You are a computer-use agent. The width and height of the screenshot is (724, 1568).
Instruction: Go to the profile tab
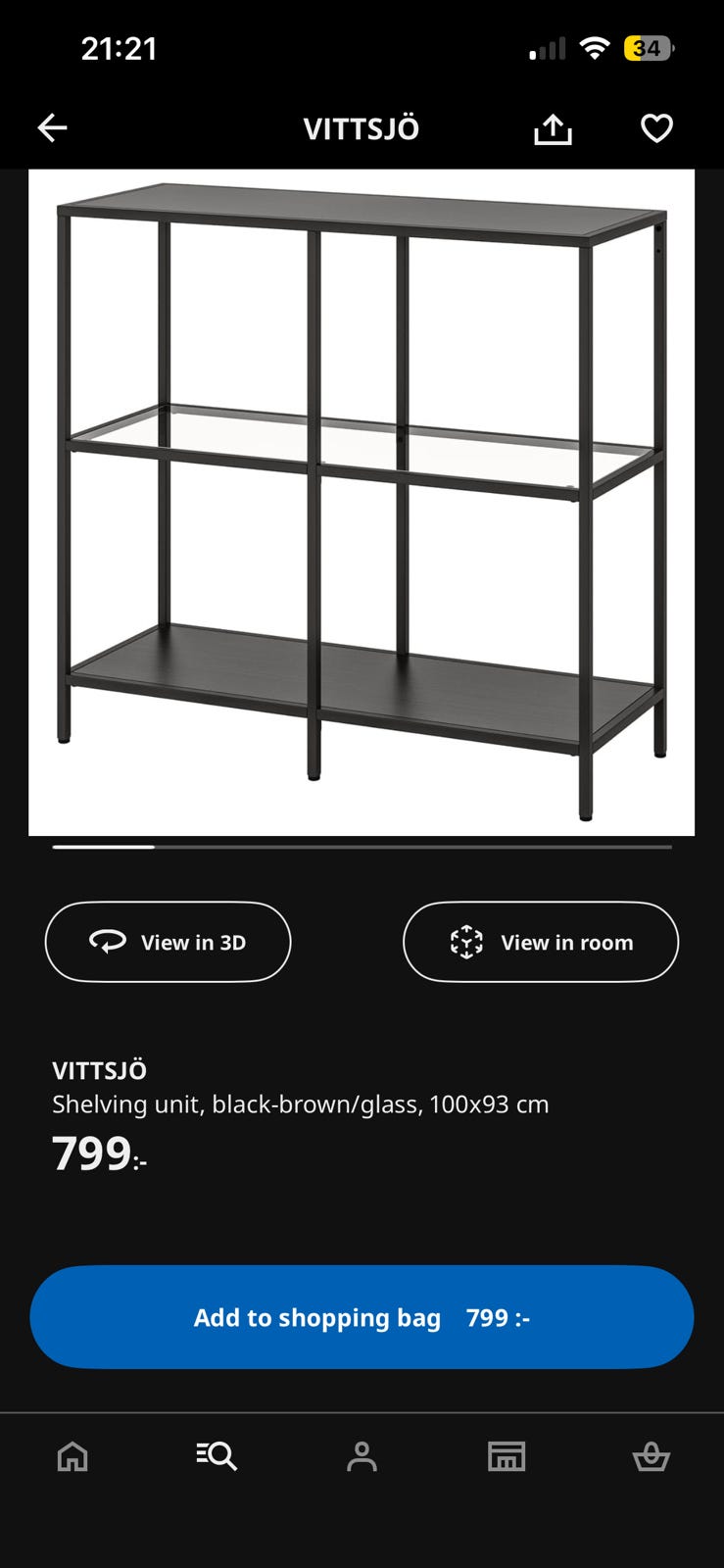click(x=362, y=1456)
